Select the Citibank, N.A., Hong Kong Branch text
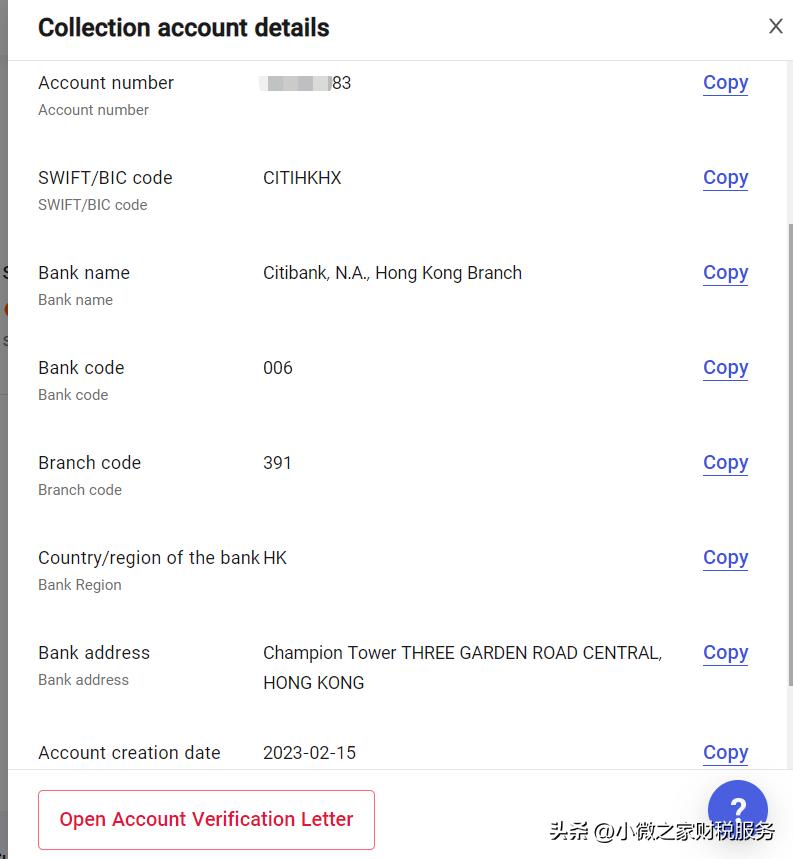This screenshot has width=793, height=859. 392,273
